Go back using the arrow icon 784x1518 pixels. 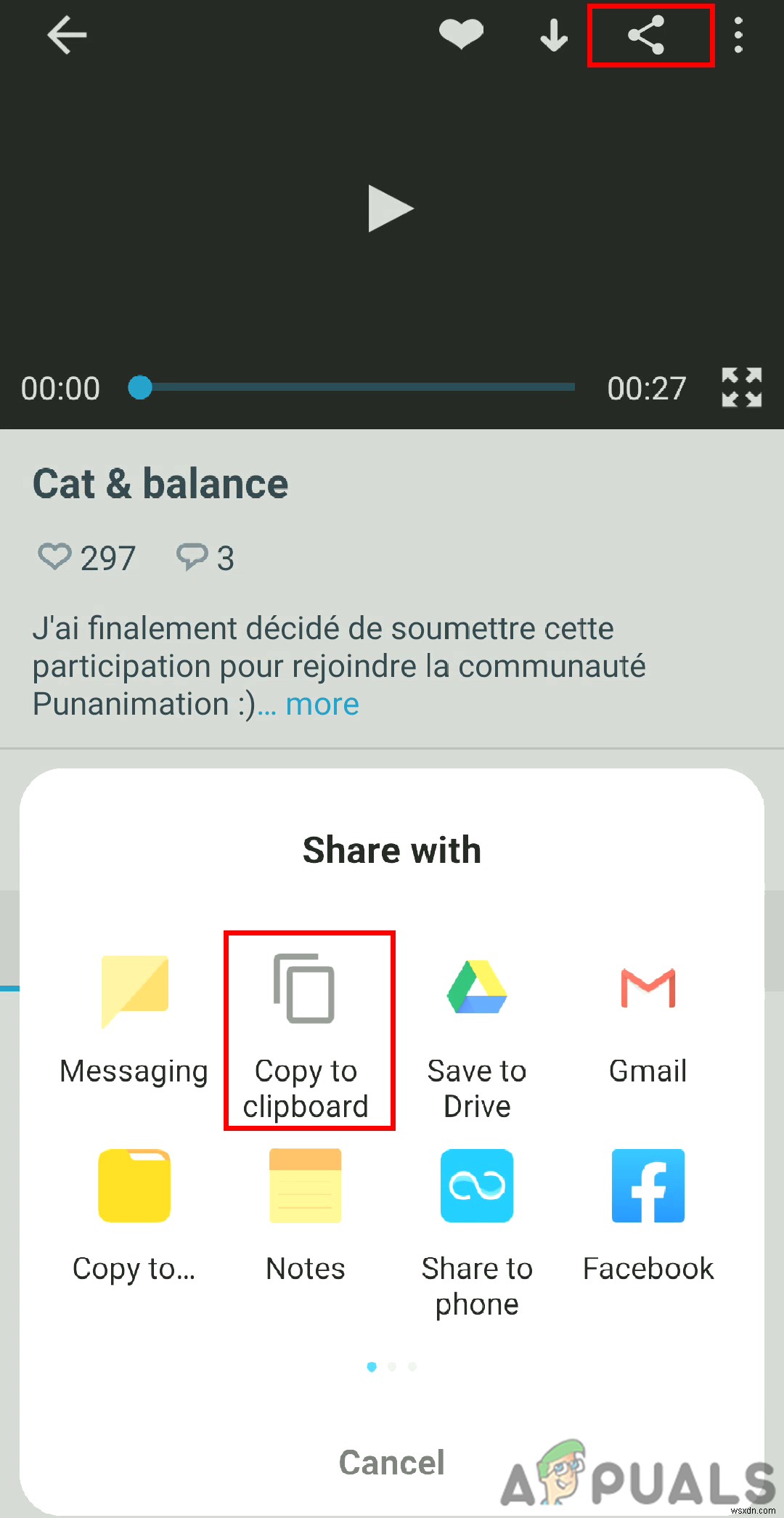coord(67,35)
